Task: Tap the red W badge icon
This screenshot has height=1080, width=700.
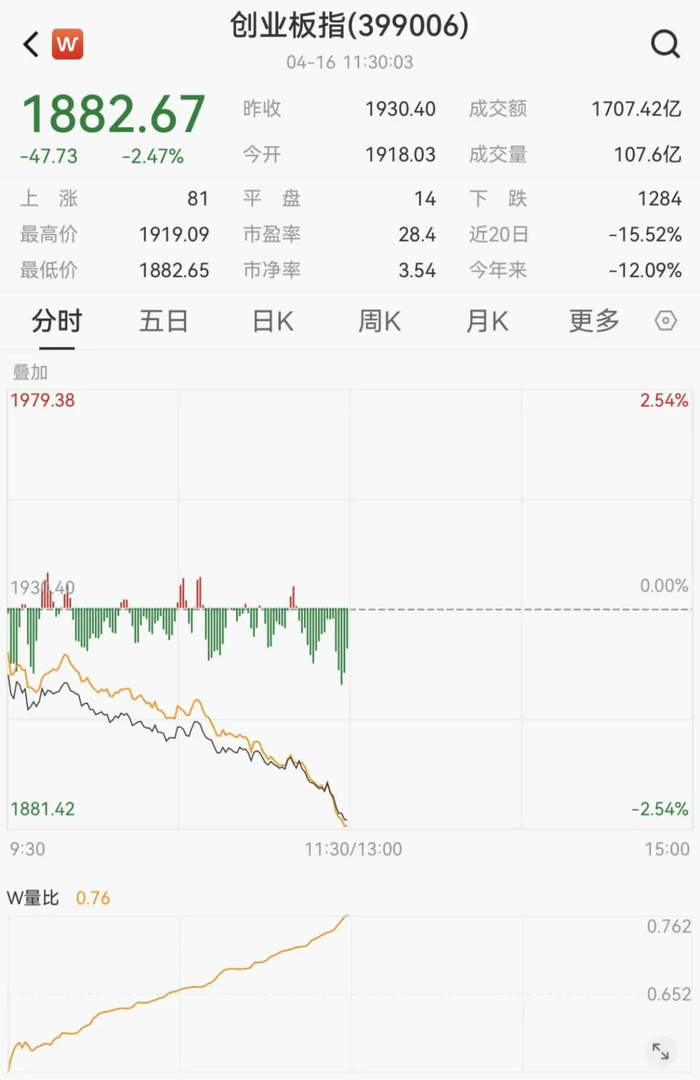Action: [x=69, y=44]
